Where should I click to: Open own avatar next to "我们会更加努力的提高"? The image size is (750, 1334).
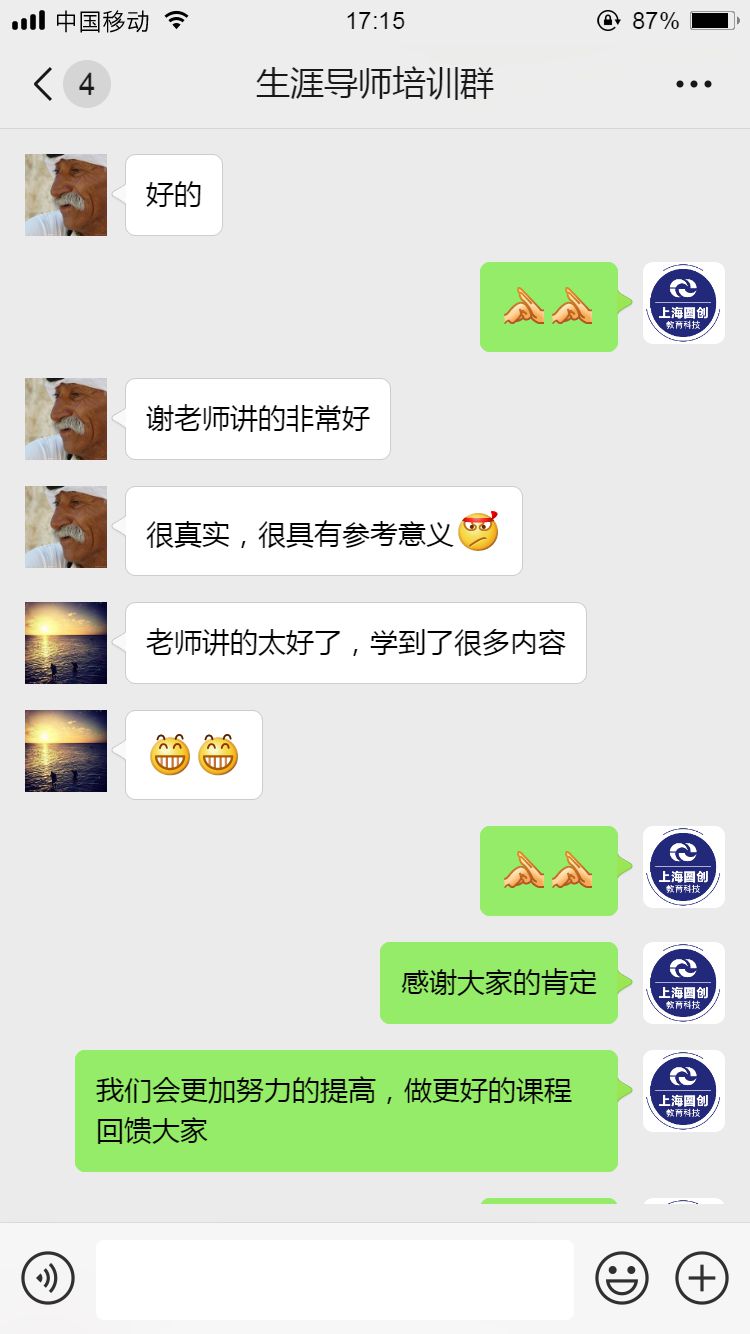684,1091
